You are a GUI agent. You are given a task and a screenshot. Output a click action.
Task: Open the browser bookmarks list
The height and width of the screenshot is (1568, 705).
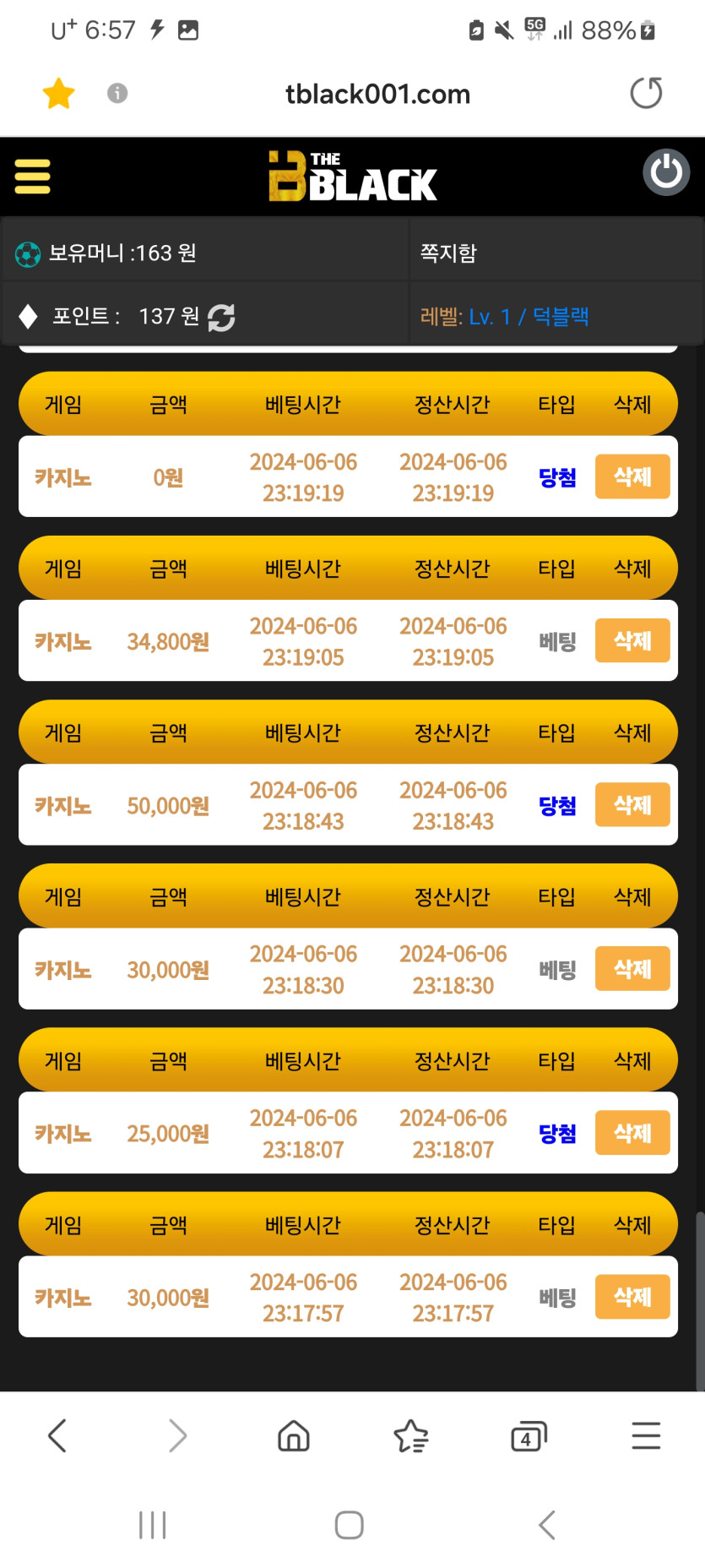[x=411, y=1436]
